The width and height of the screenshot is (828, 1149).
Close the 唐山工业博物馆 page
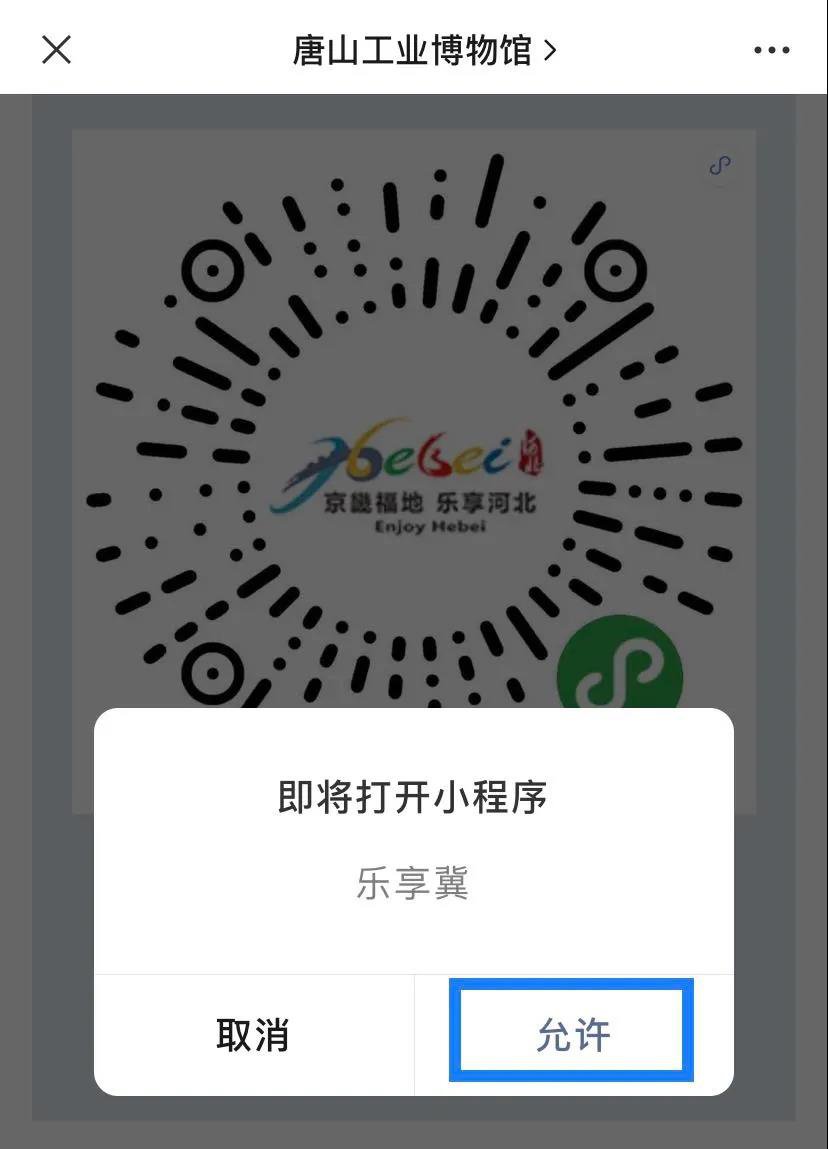57,49
